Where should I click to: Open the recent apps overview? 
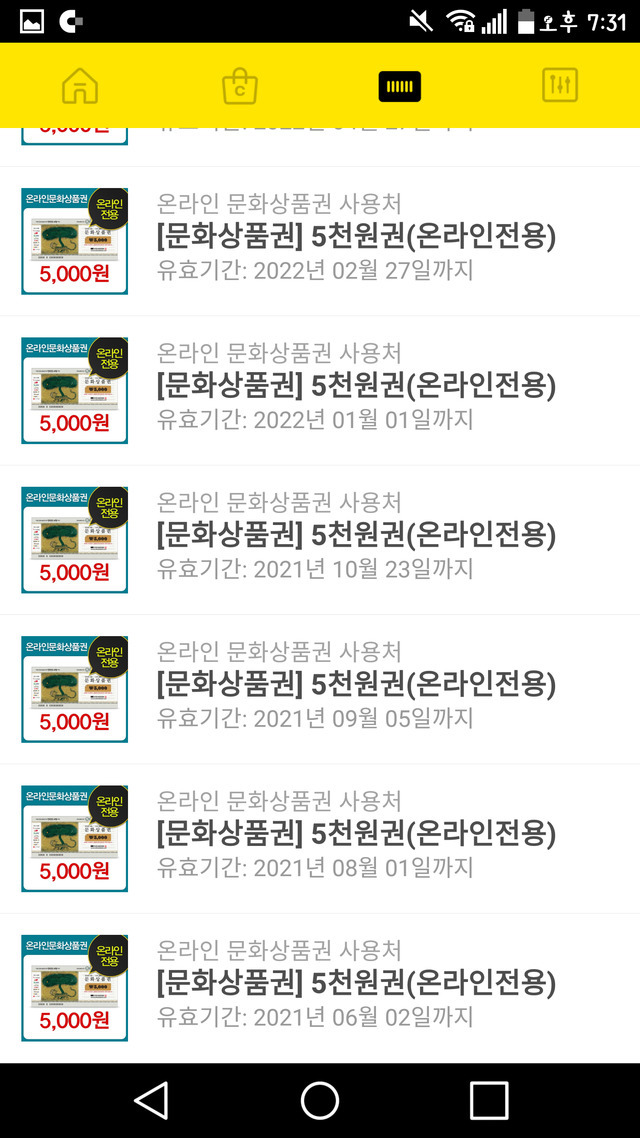489,1100
